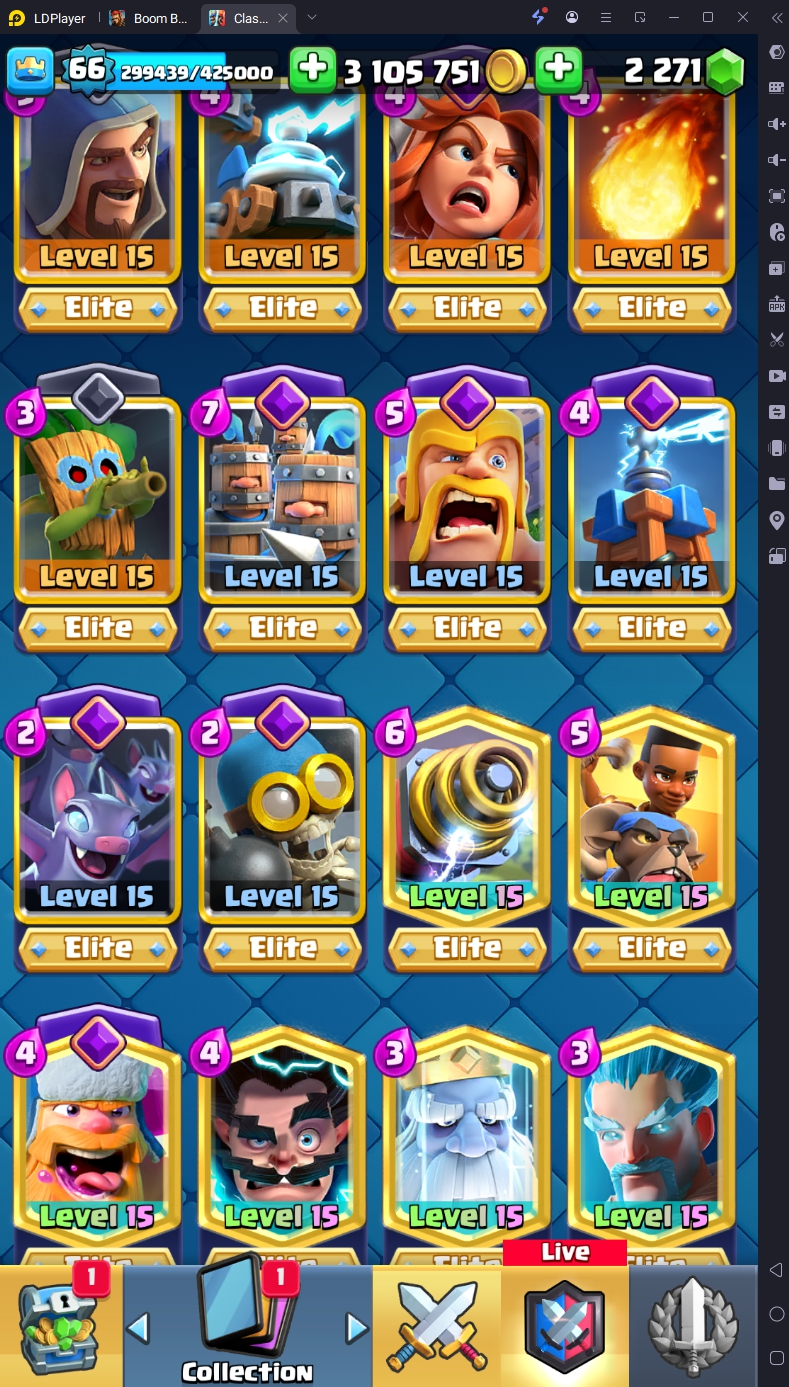Viewport: 789px width, 1387px height.
Task: Open the Tesla card
Action: pyautogui.click(x=651, y=500)
